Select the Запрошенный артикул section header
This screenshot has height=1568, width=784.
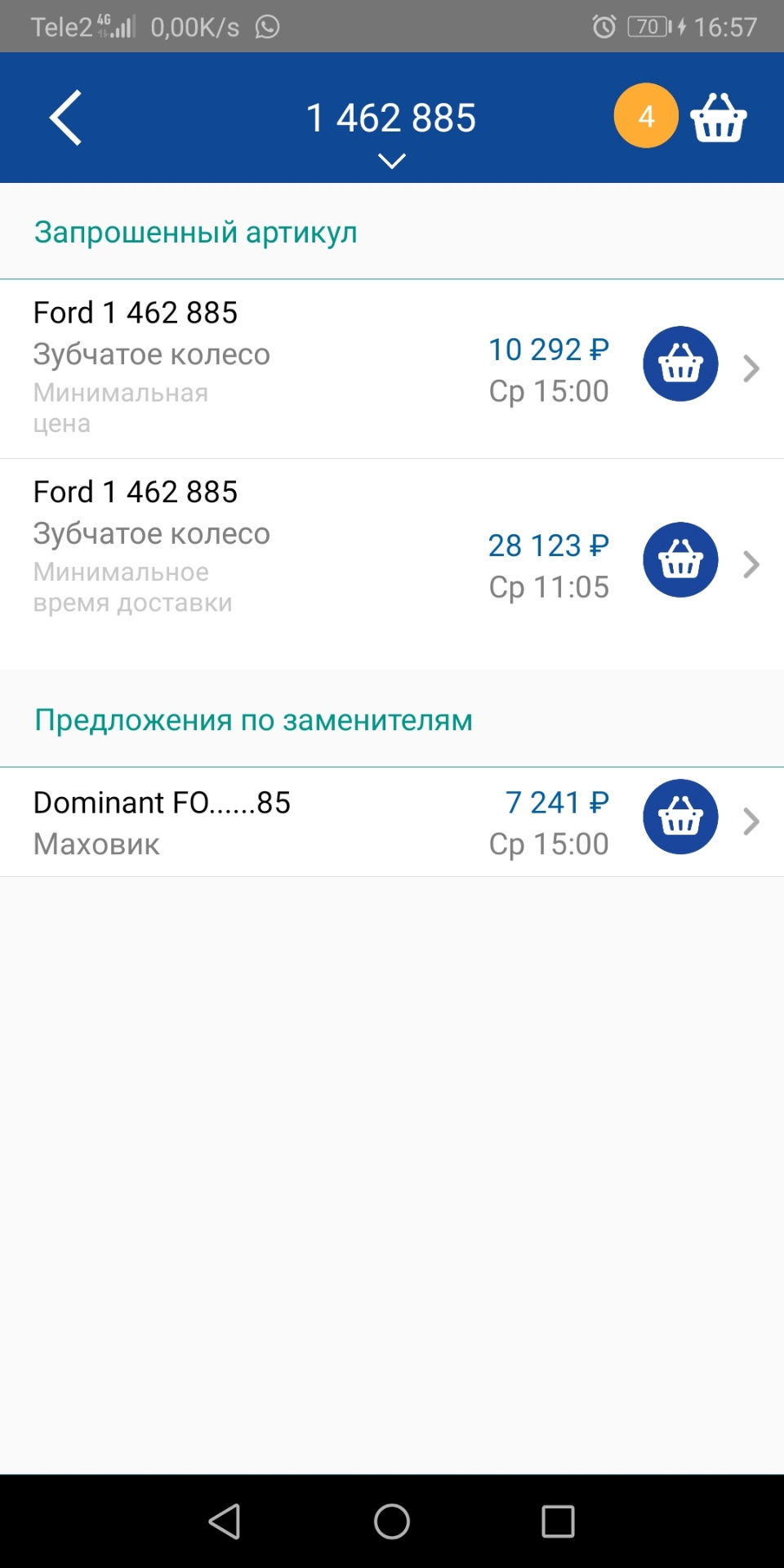click(x=194, y=232)
